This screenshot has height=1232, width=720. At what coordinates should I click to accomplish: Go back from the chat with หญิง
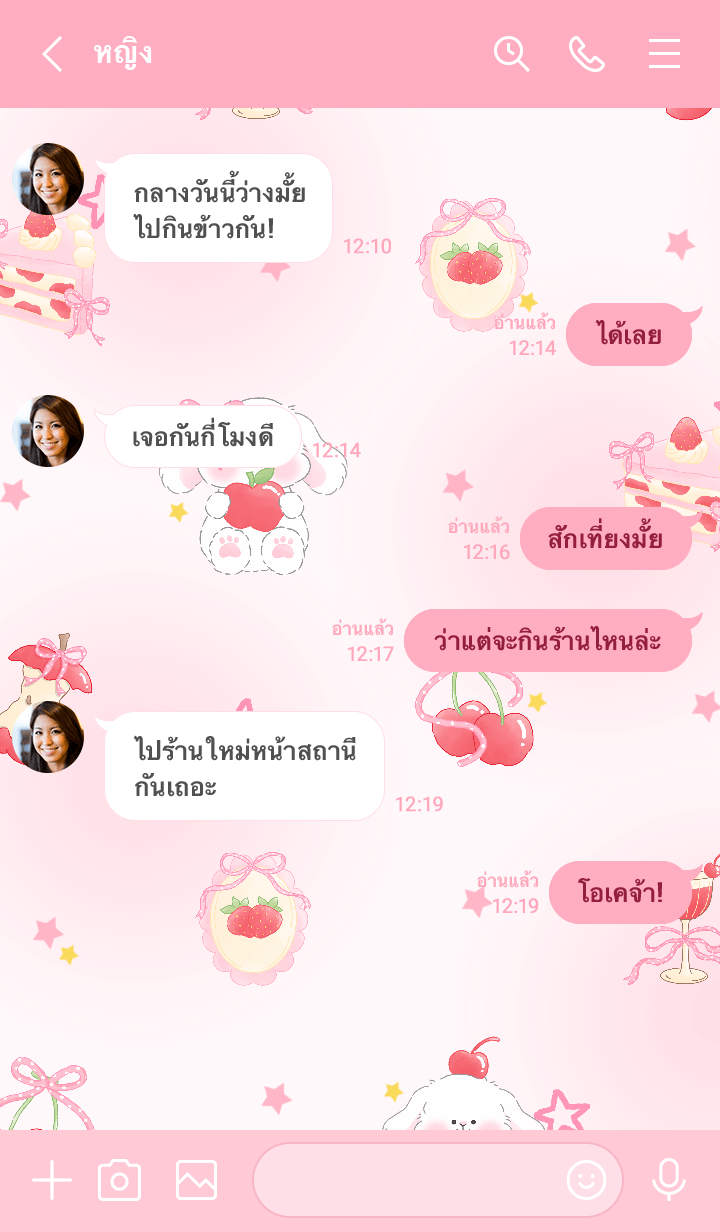[x=52, y=54]
